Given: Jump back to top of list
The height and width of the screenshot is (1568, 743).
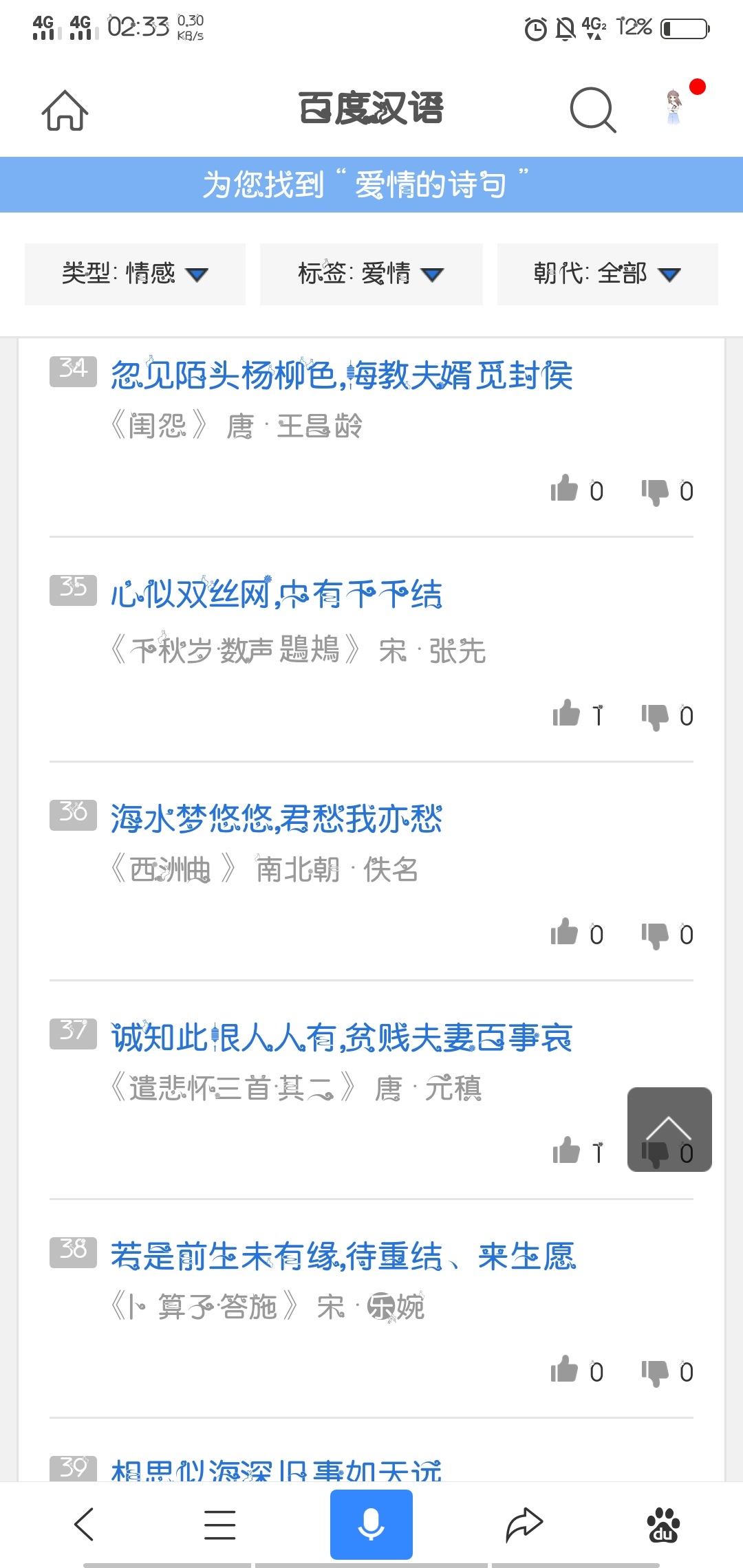Looking at the screenshot, I should pyautogui.click(x=669, y=1129).
